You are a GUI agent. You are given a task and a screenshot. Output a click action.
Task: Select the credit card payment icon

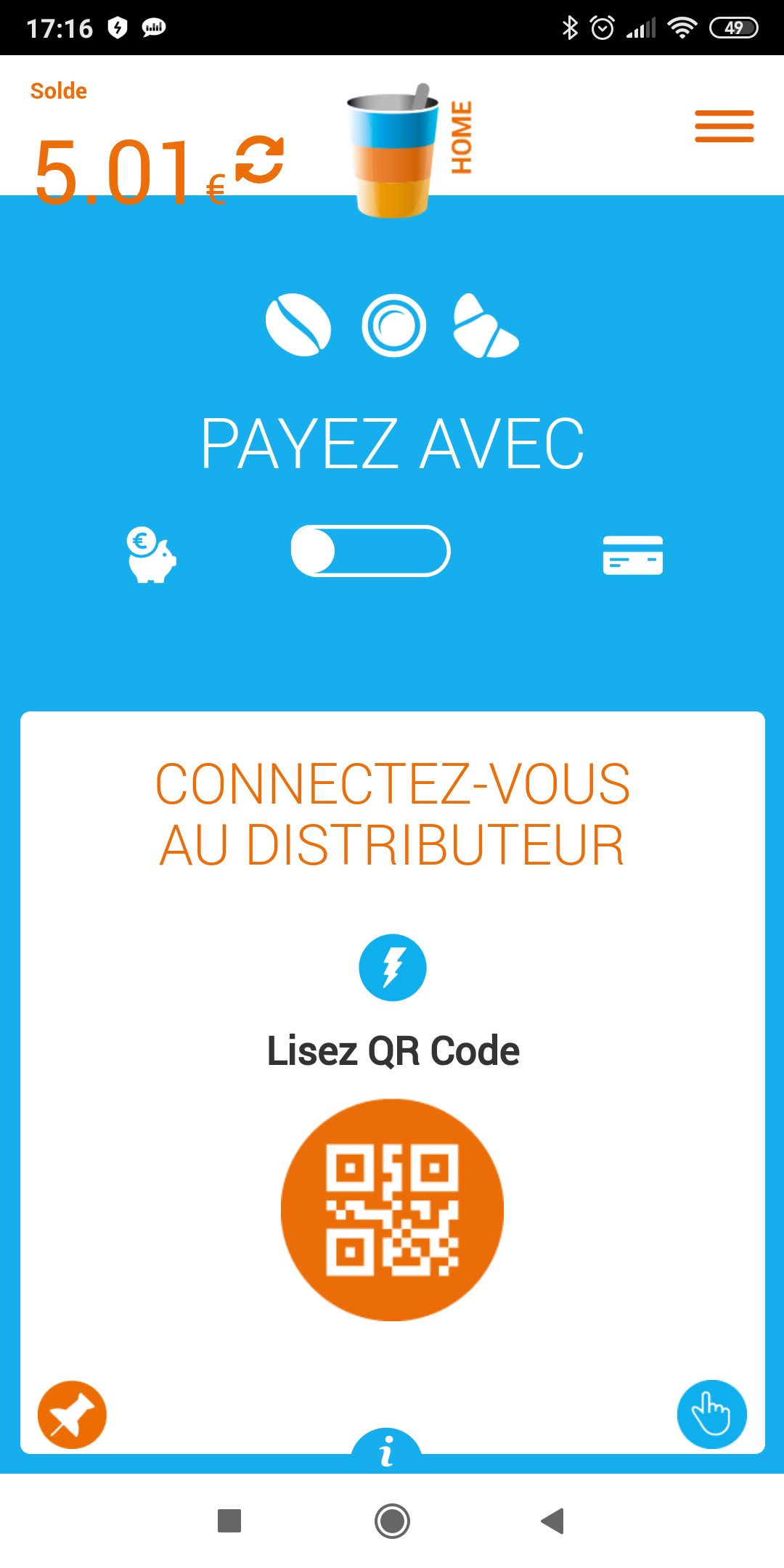pos(632,555)
